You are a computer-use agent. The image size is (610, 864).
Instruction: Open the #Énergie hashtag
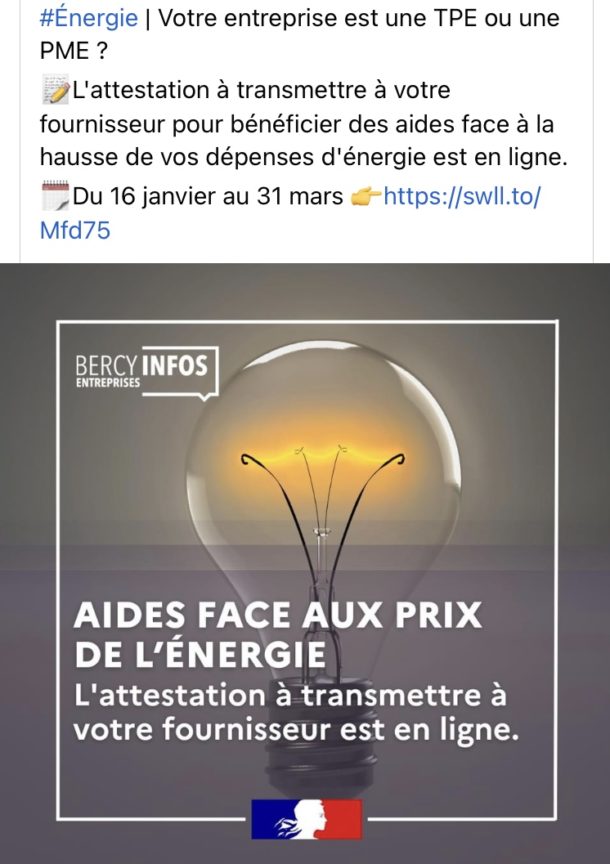[x=89, y=18]
